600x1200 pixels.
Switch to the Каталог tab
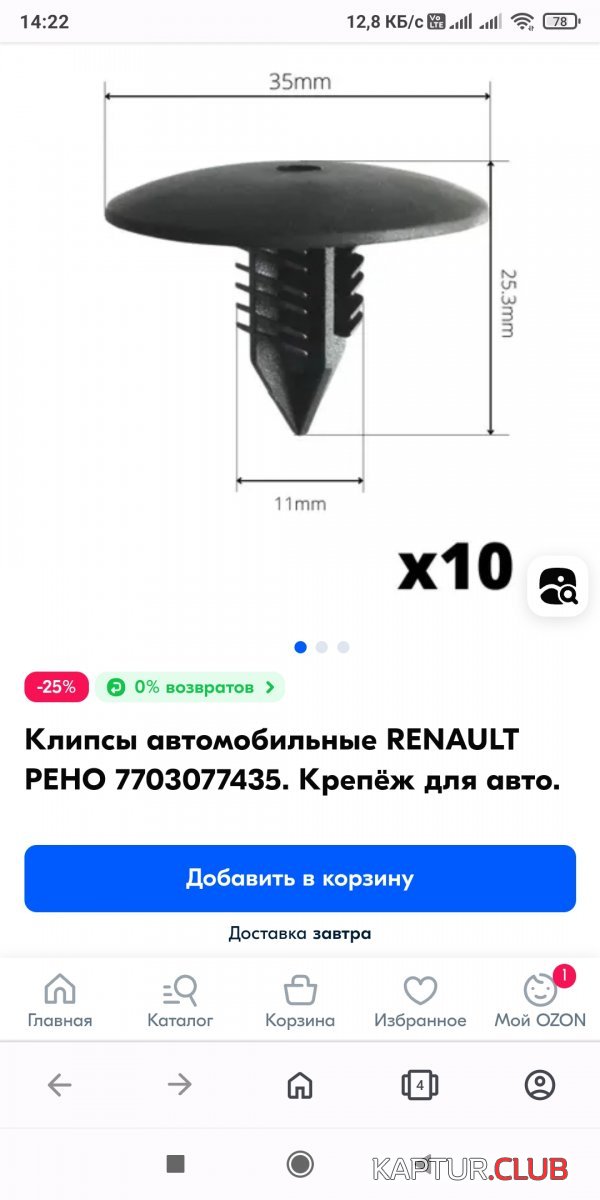180,1002
